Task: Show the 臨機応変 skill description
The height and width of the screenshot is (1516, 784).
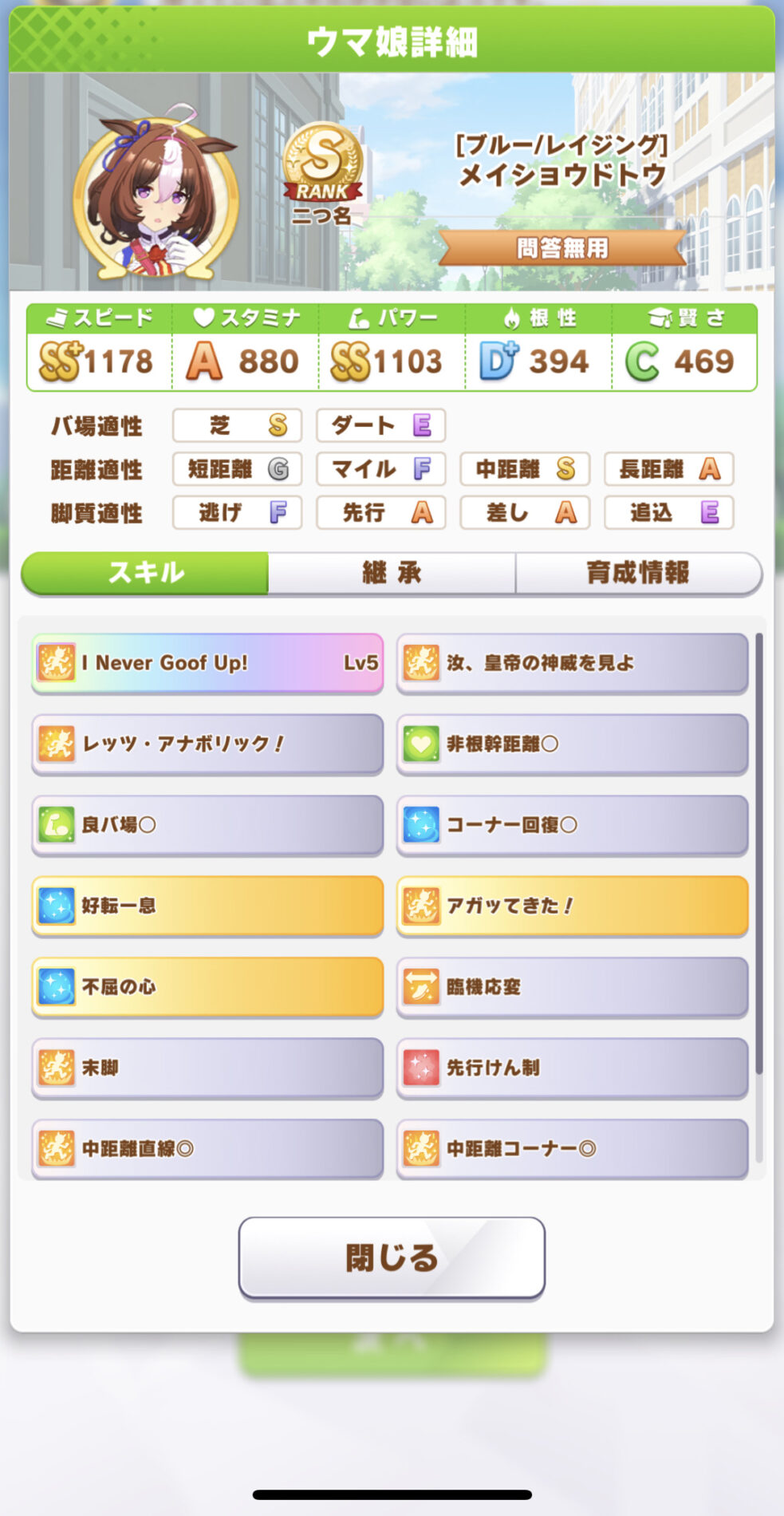Action: (x=572, y=987)
